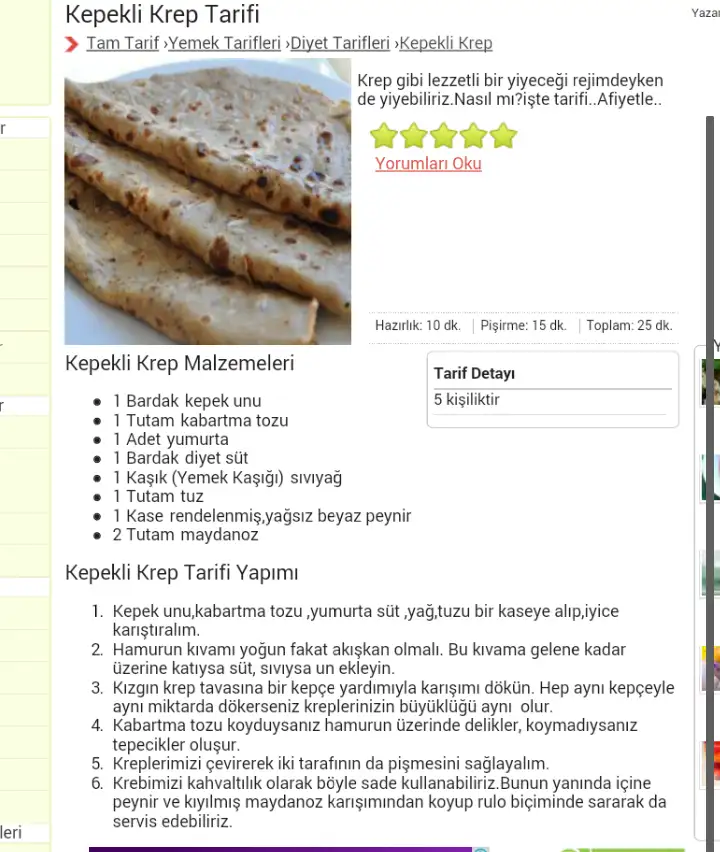Click the first rating star
720x852 pixels.
pos(384,135)
